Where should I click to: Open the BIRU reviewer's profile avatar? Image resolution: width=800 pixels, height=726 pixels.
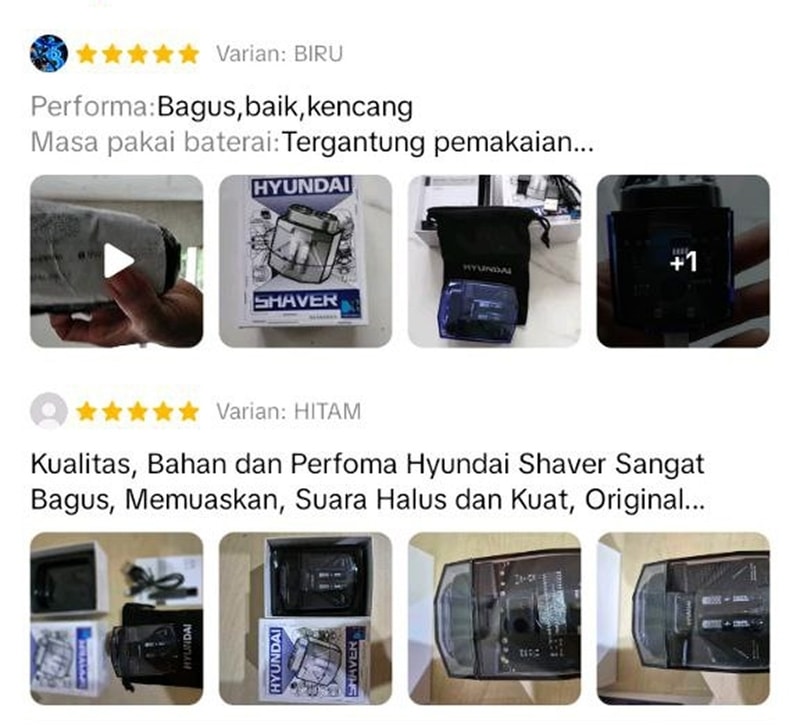50,53
